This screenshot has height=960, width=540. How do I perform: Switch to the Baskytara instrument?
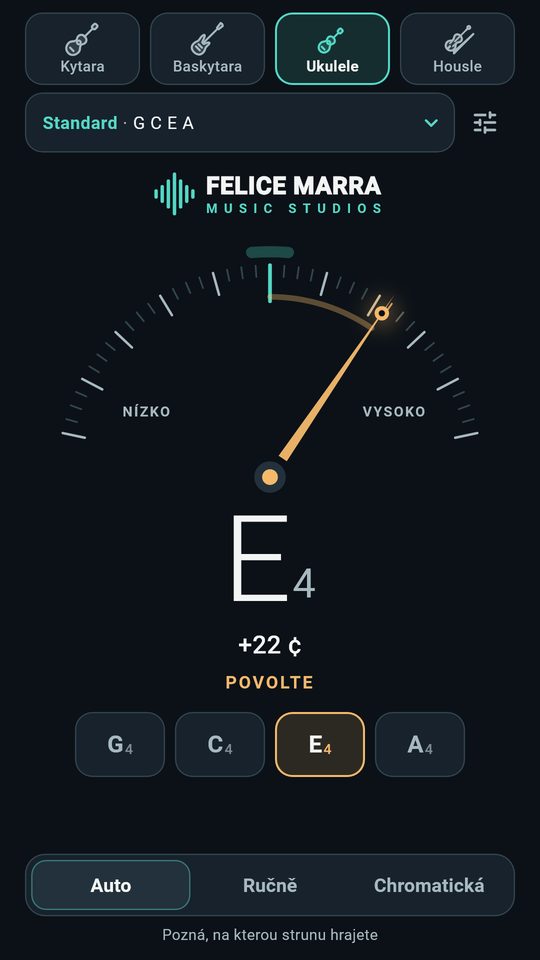click(x=207, y=48)
